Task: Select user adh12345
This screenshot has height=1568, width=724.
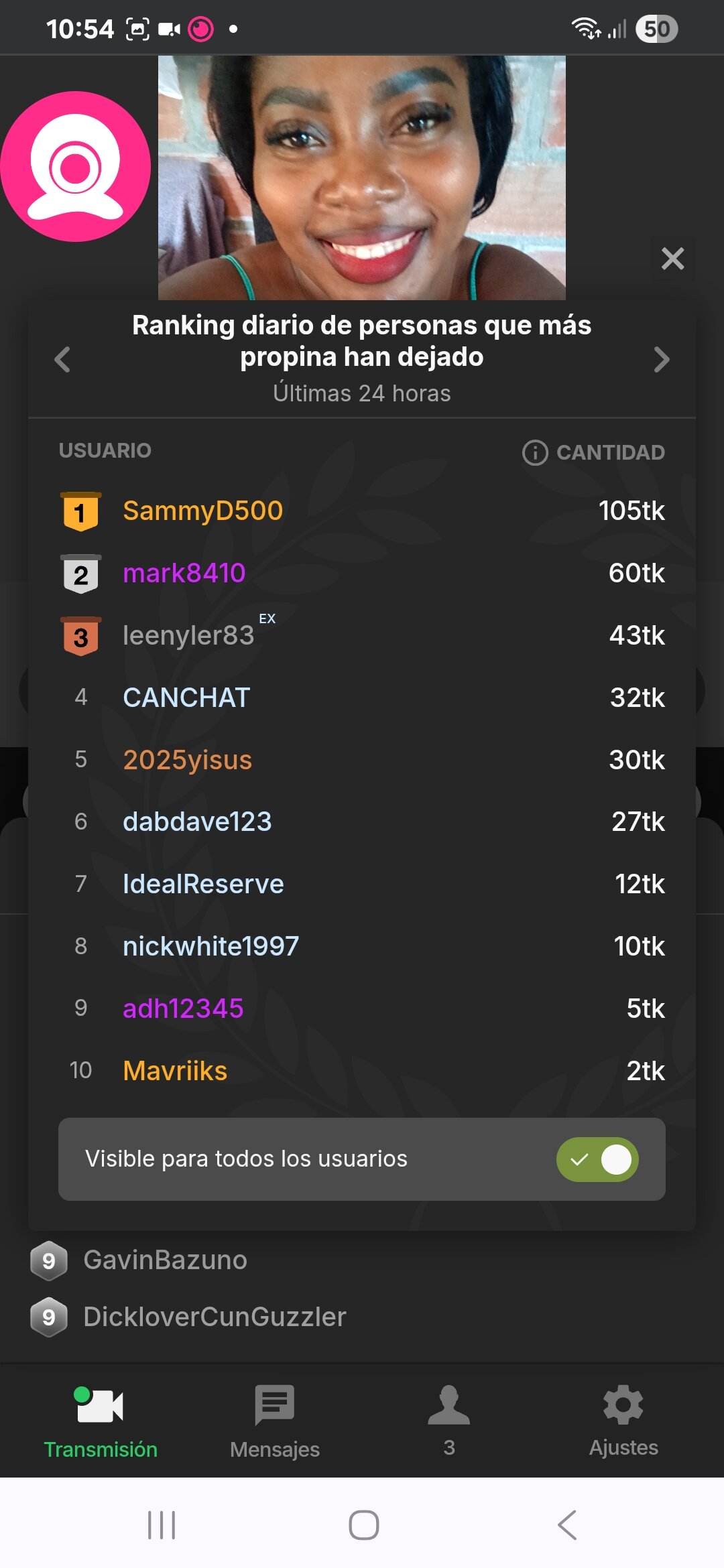Action: click(183, 1008)
